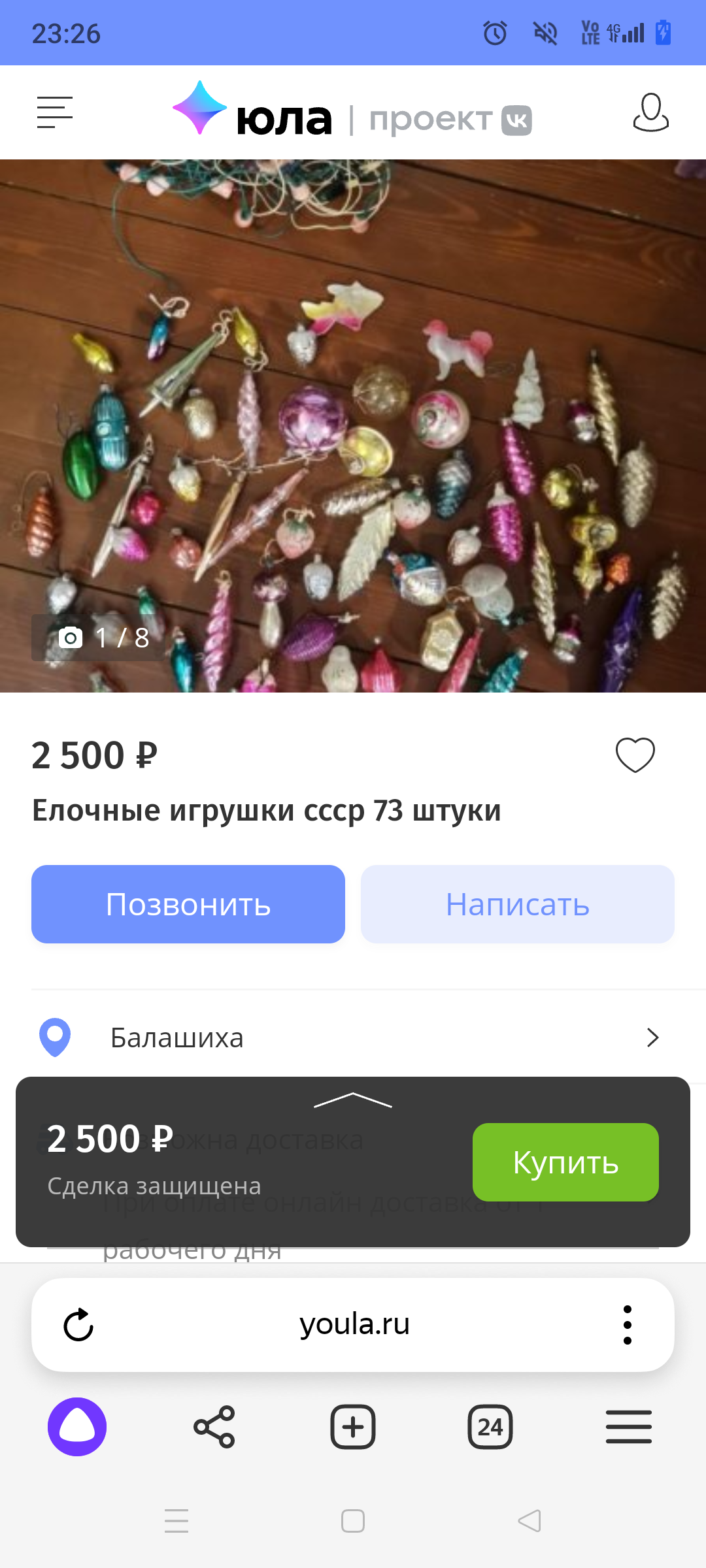Open the user profile icon
Screen dimensions: 706x1568
[650, 112]
